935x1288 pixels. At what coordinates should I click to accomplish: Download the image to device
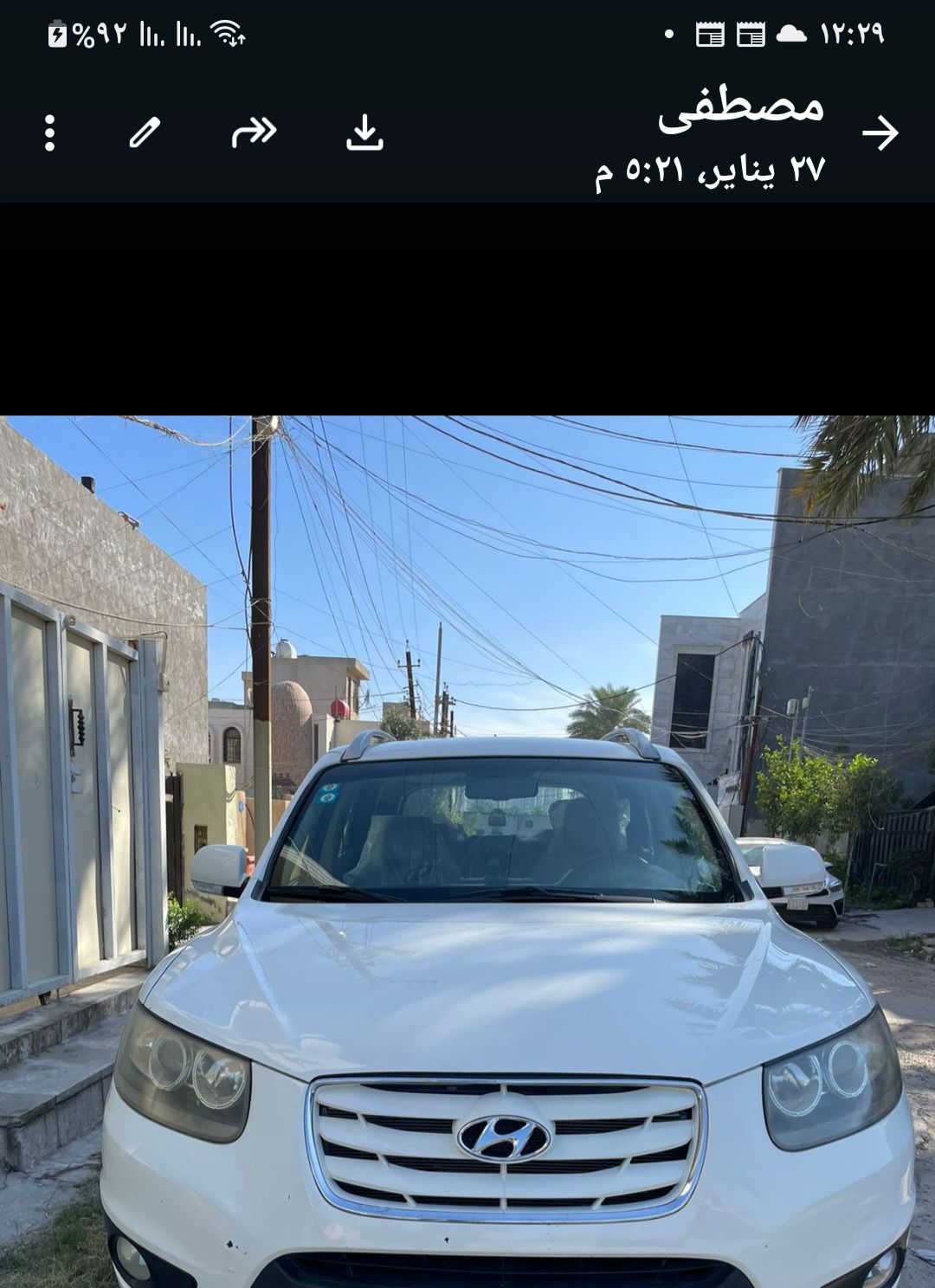[364, 132]
